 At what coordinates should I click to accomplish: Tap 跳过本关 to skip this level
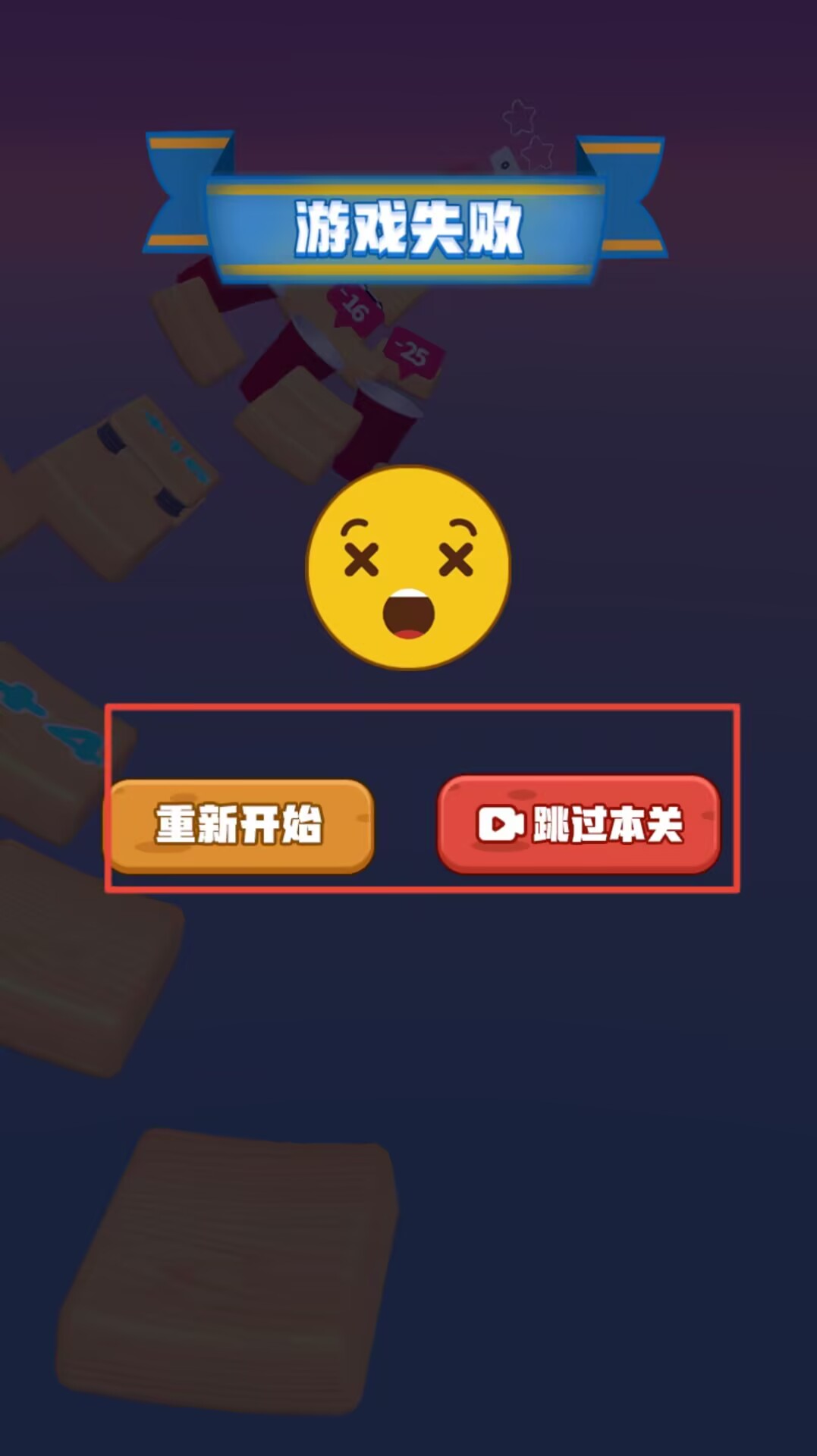pos(579,824)
